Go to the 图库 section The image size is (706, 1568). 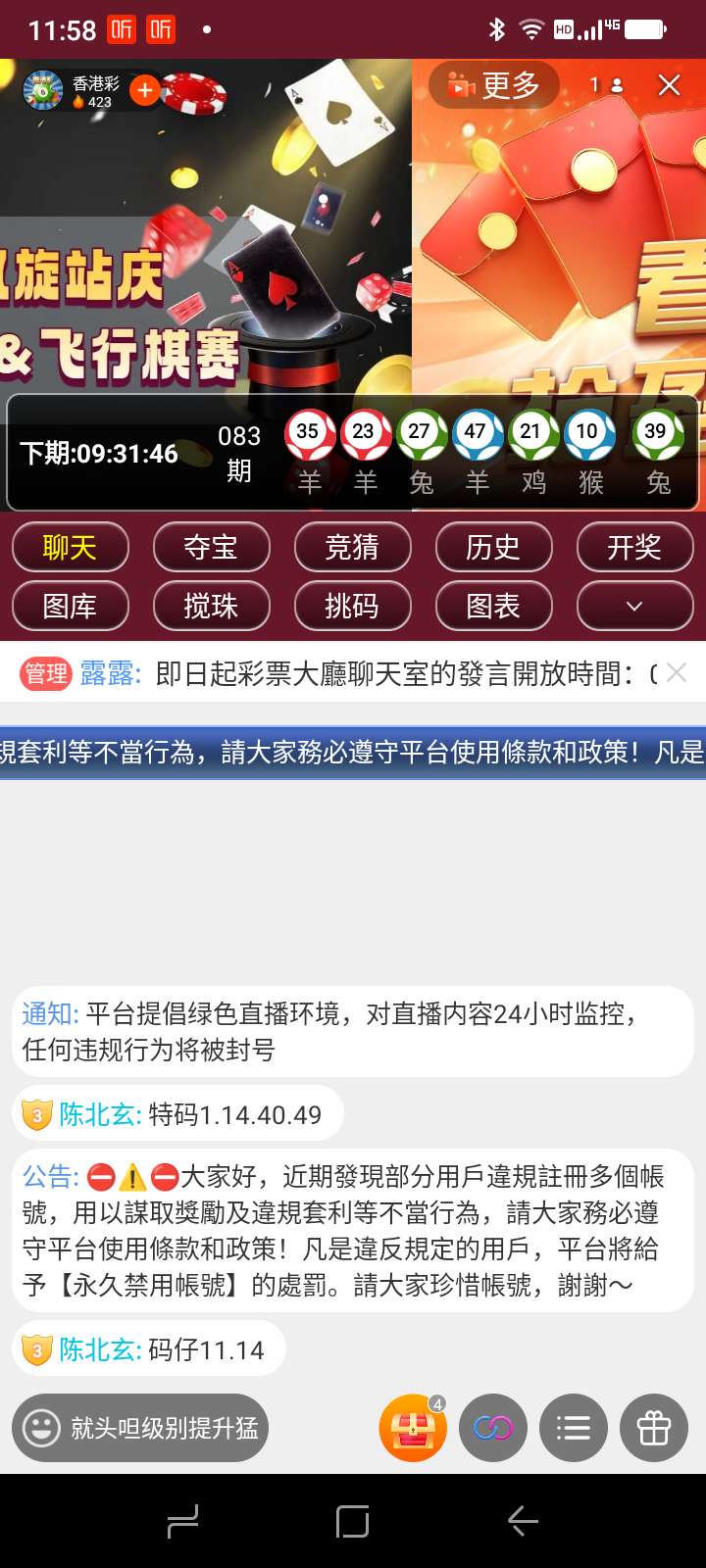pos(71,607)
